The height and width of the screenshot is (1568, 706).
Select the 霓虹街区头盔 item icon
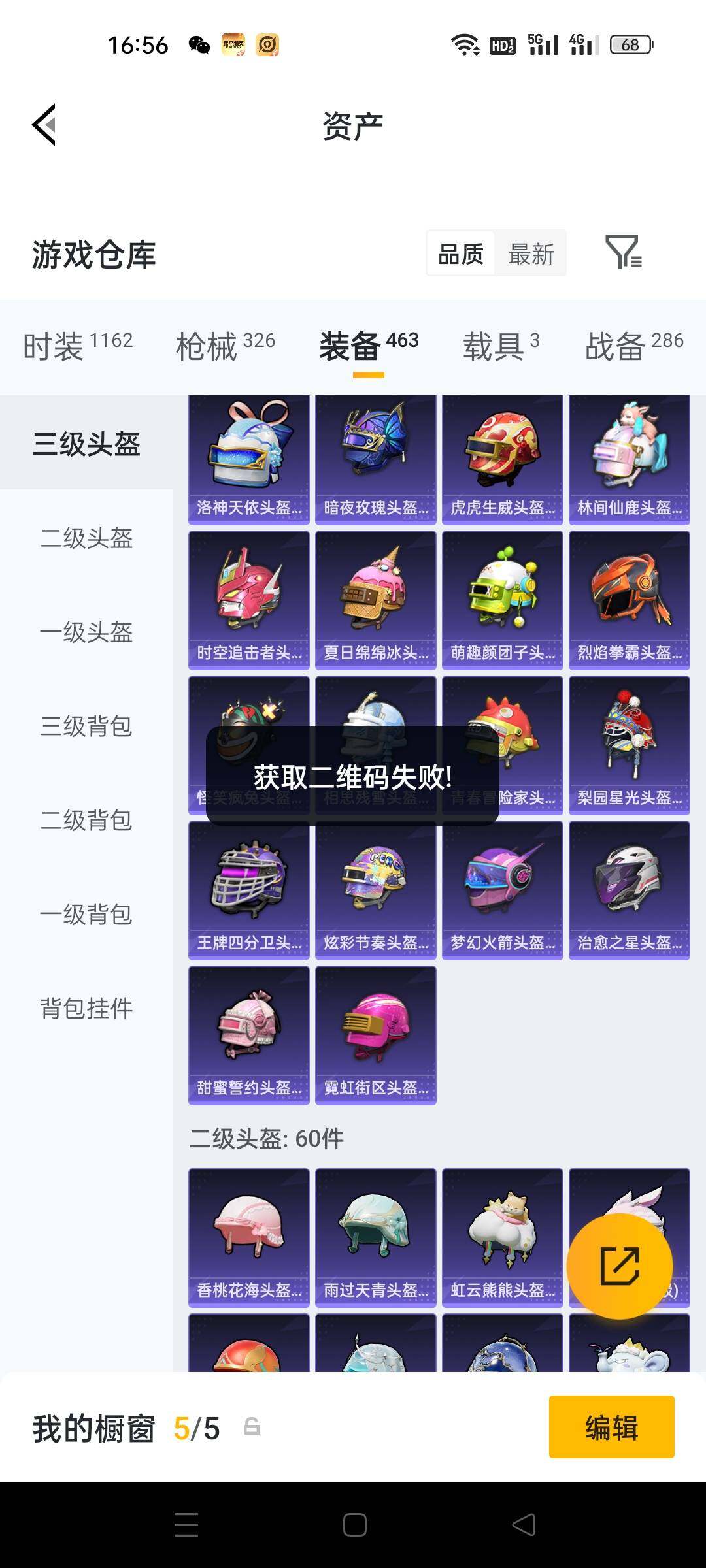pyautogui.click(x=375, y=1029)
